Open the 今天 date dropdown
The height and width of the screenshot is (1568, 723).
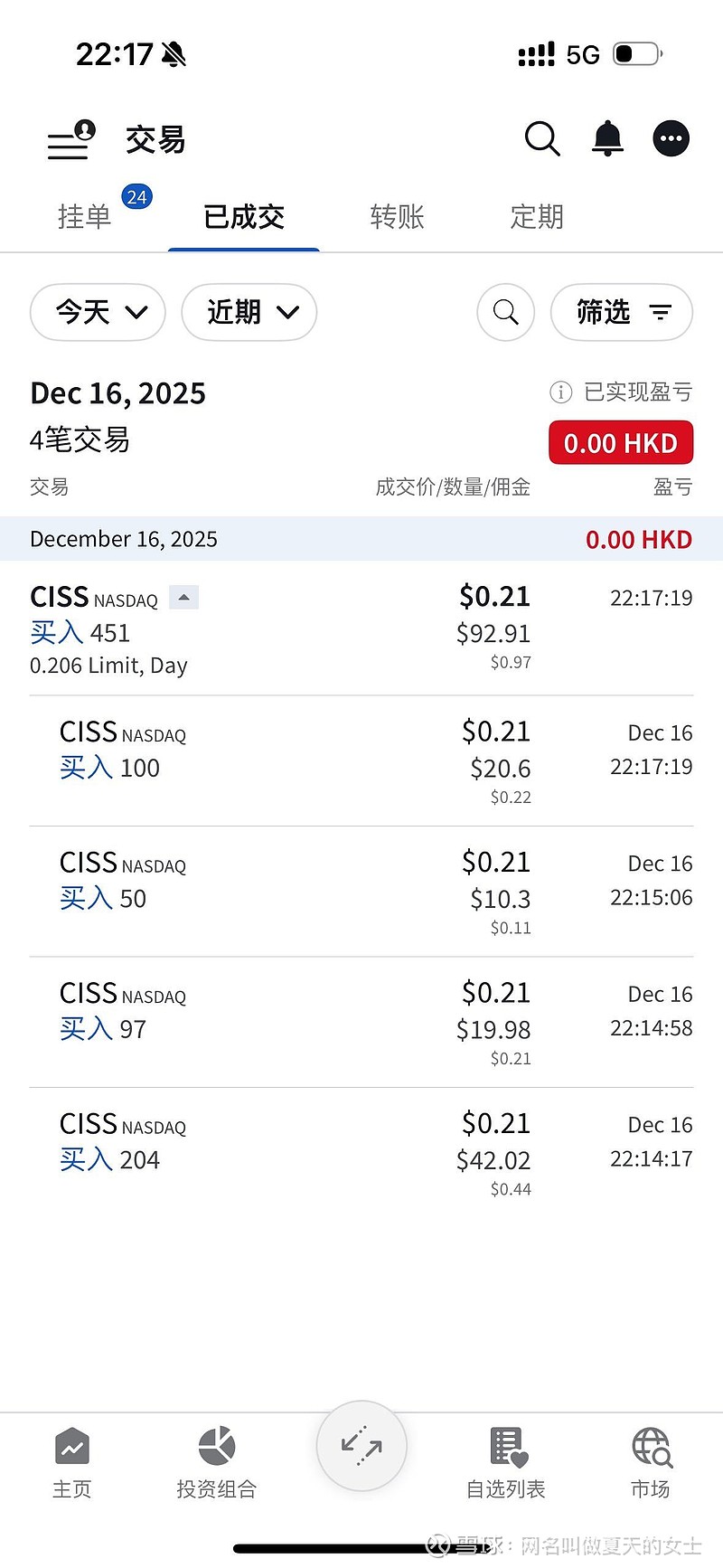click(x=97, y=312)
